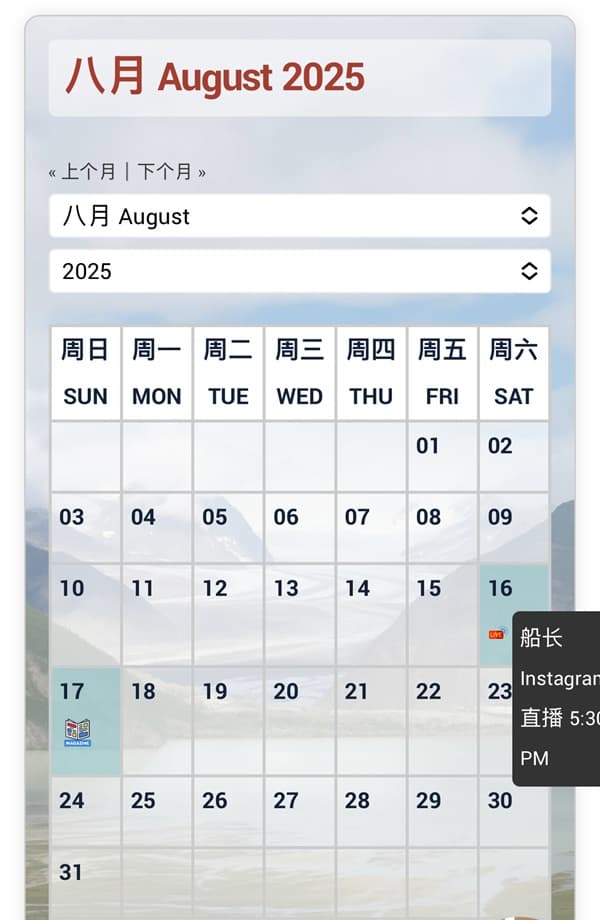Open the live event on August 16
Viewport: 600px width, 920px height.
[x=496, y=634]
